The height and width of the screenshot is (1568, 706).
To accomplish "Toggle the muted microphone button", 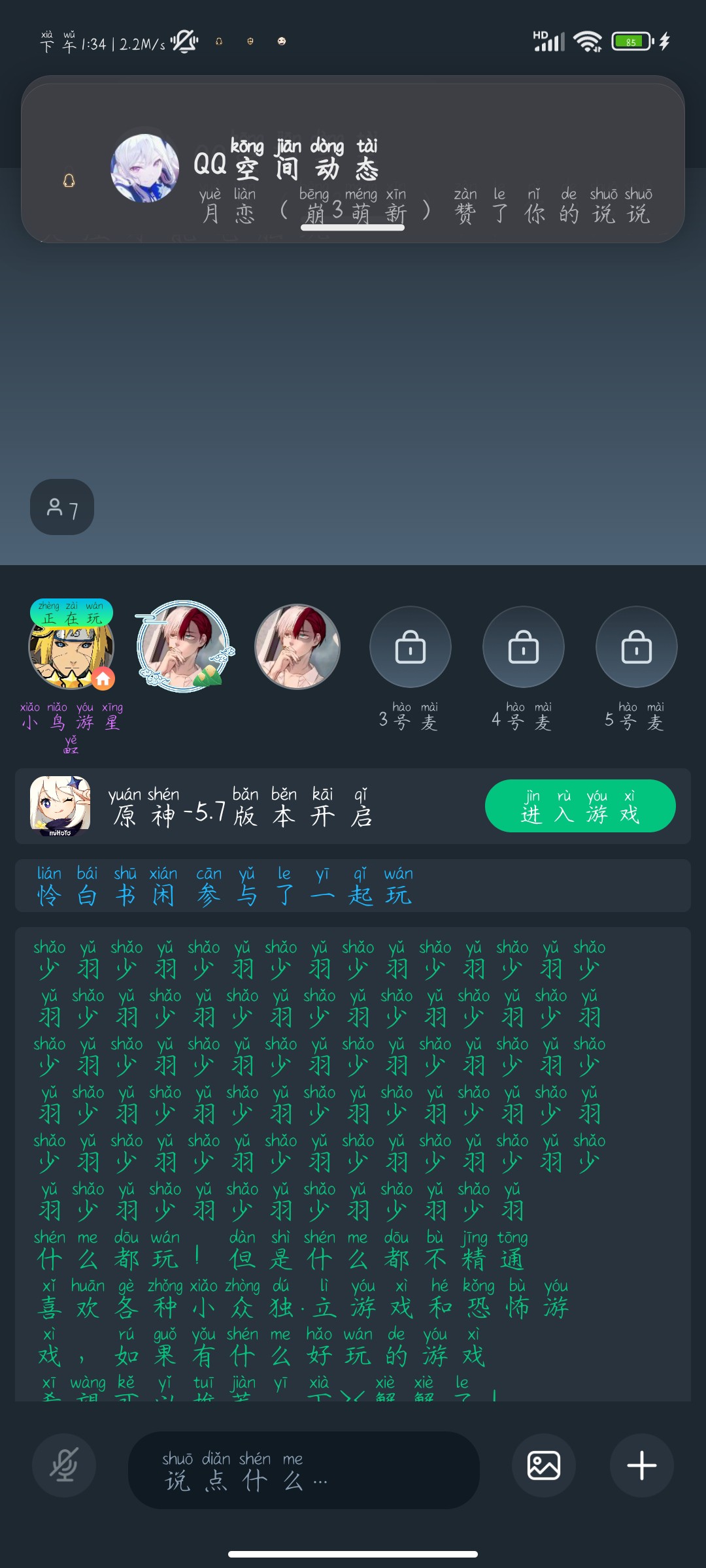I will point(64,1465).
